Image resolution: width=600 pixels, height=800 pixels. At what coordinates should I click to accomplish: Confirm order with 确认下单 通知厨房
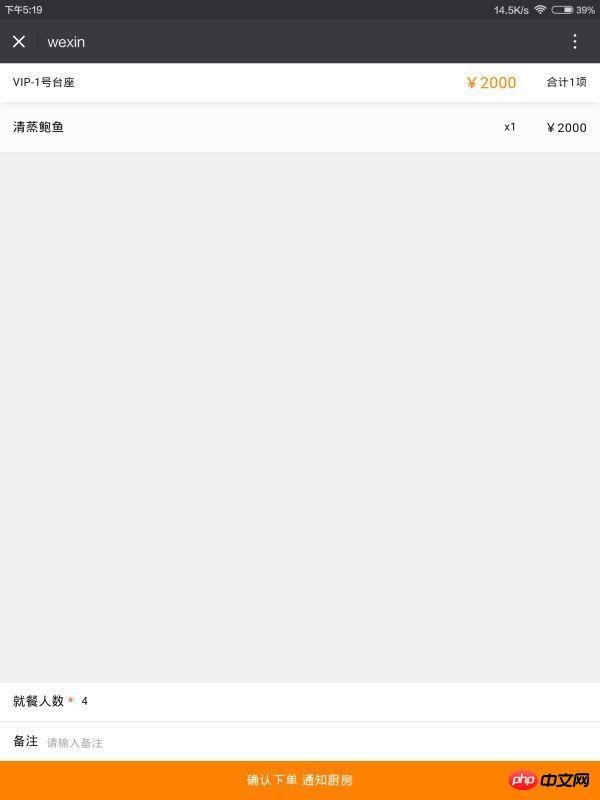pos(299,780)
